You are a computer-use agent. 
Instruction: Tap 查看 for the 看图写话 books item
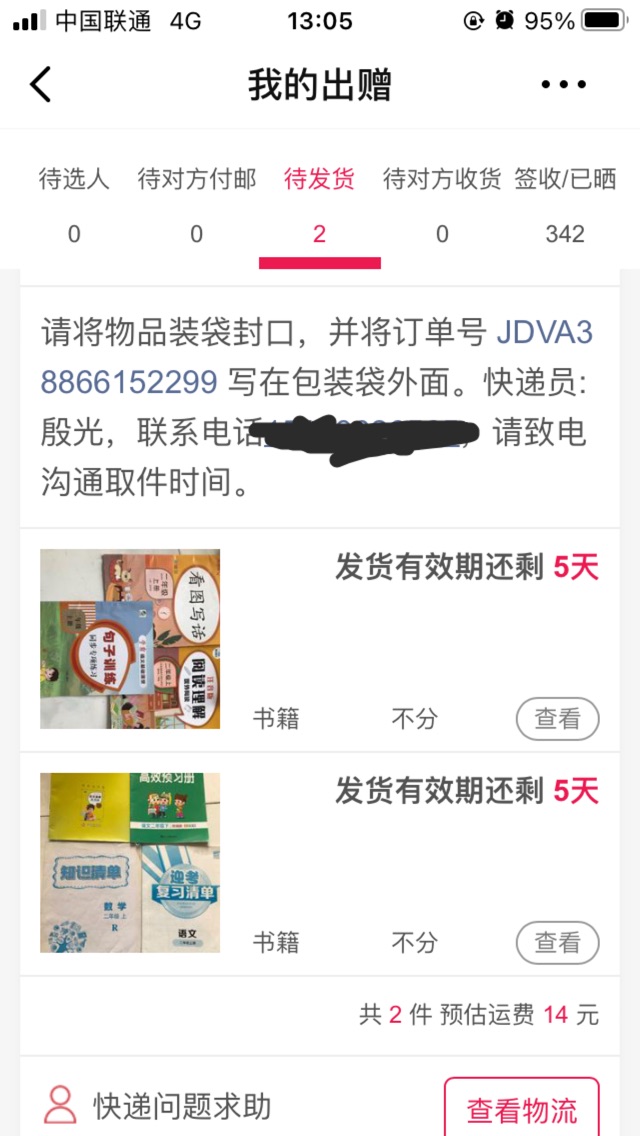(557, 718)
